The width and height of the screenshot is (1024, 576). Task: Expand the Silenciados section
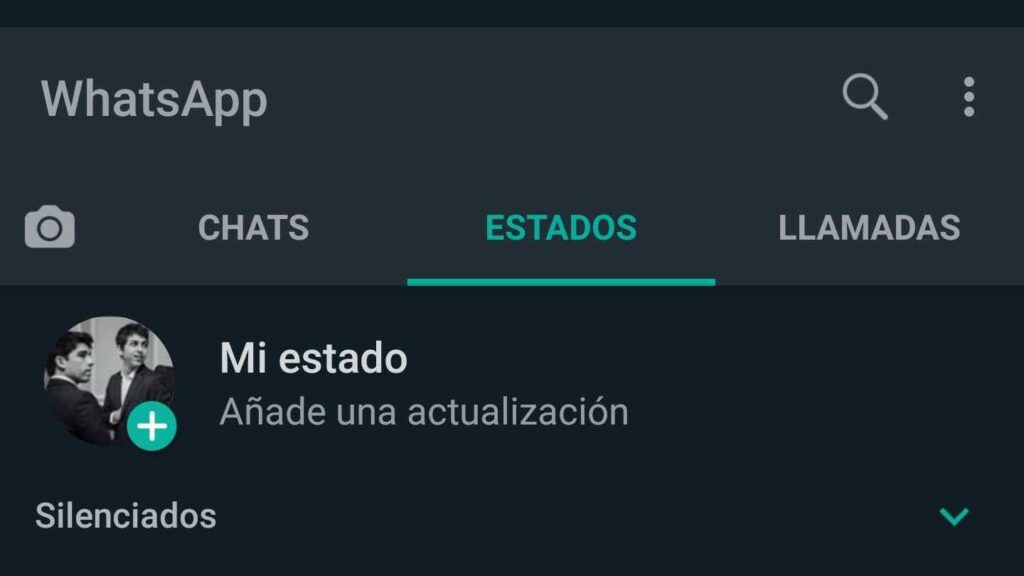tap(954, 516)
